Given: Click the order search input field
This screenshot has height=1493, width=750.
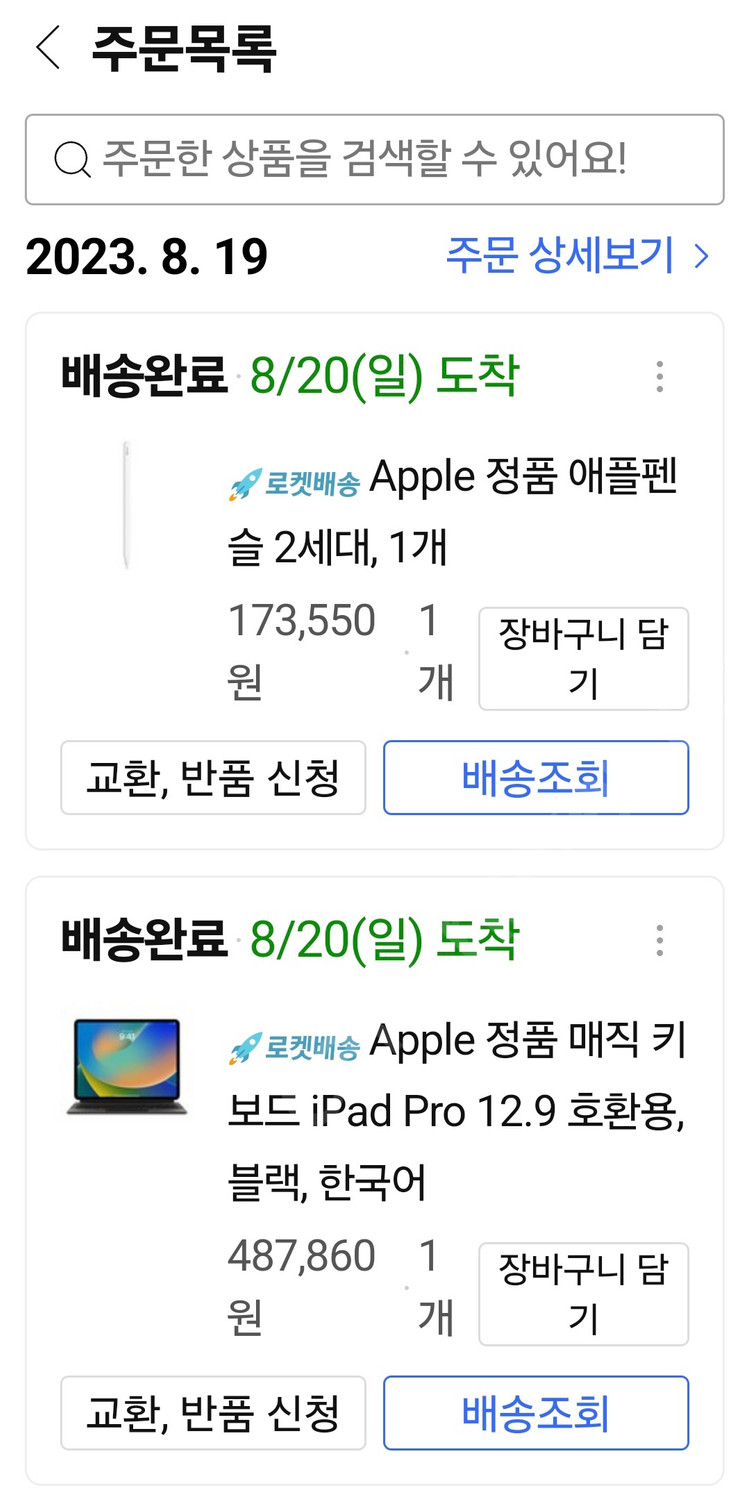Looking at the screenshot, I should tap(375, 158).
